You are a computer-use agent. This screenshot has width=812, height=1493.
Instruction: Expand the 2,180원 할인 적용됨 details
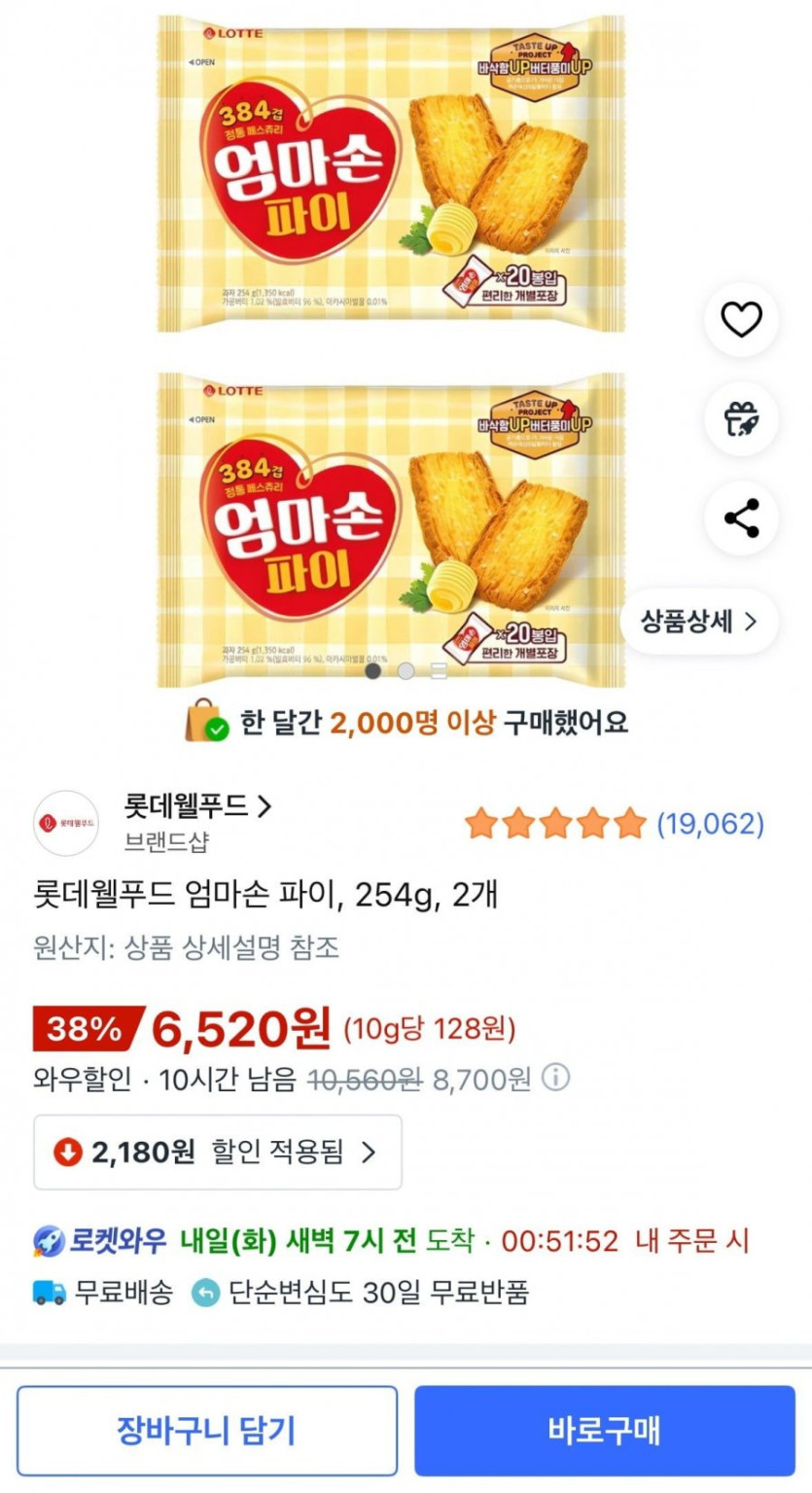click(x=218, y=1153)
